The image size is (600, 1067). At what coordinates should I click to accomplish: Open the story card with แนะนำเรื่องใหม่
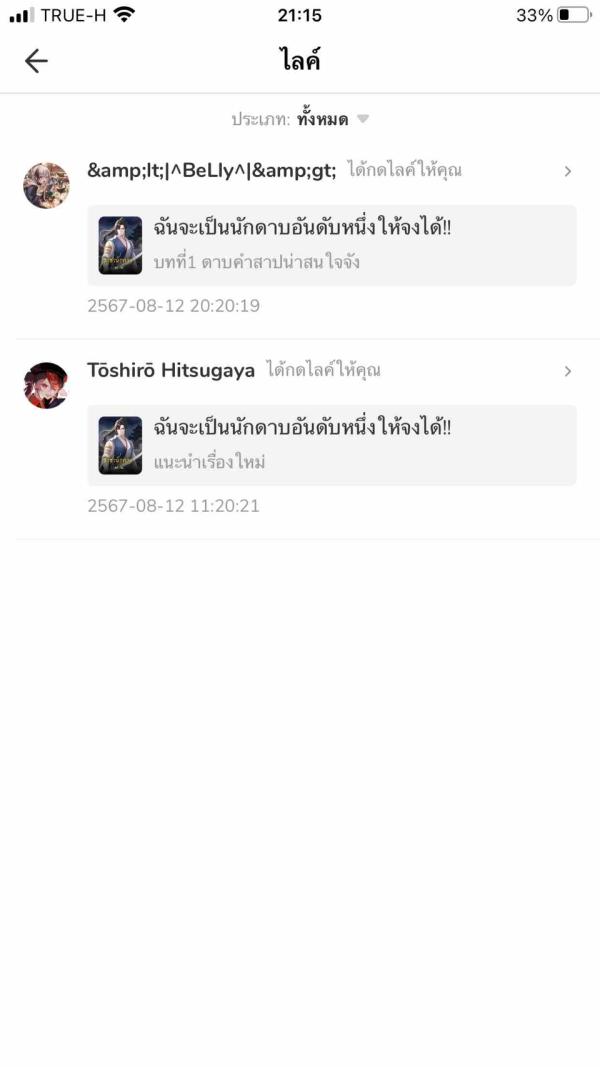[x=331, y=445]
